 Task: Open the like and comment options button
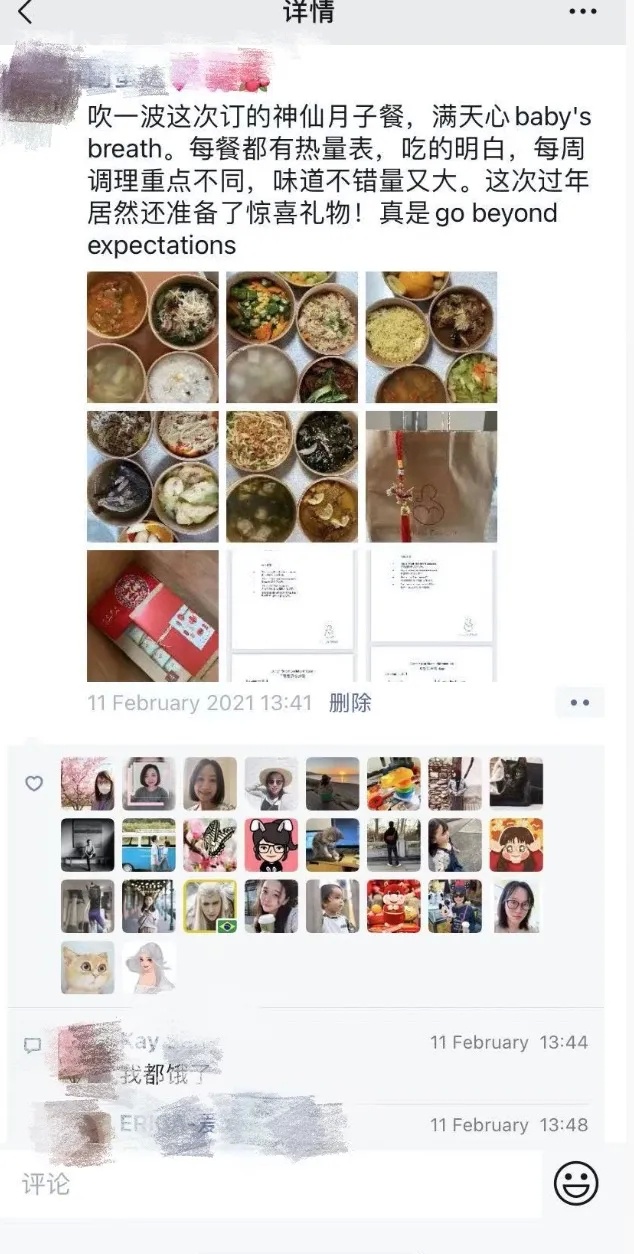580,703
